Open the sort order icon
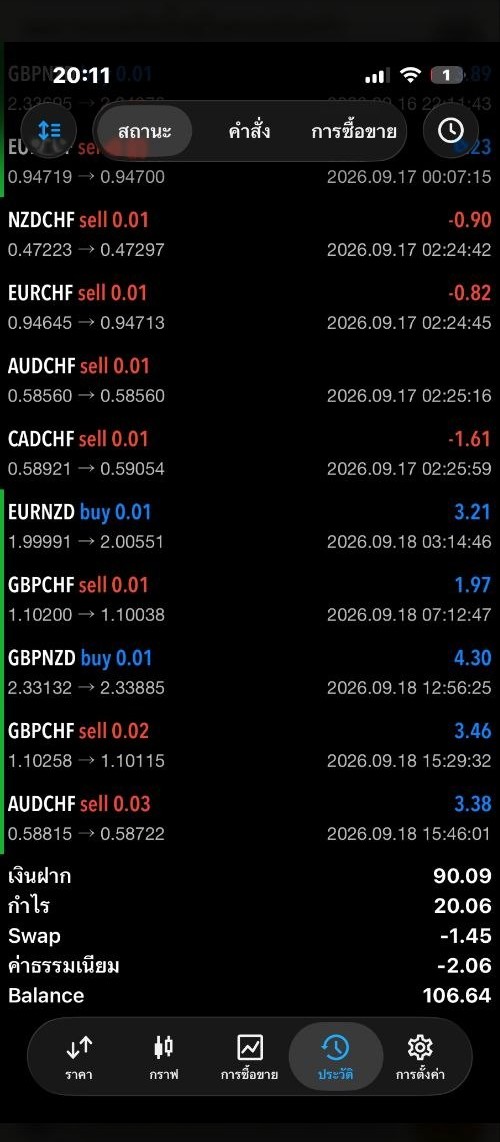The width and height of the screenshot is (500, 1142). 49,130
